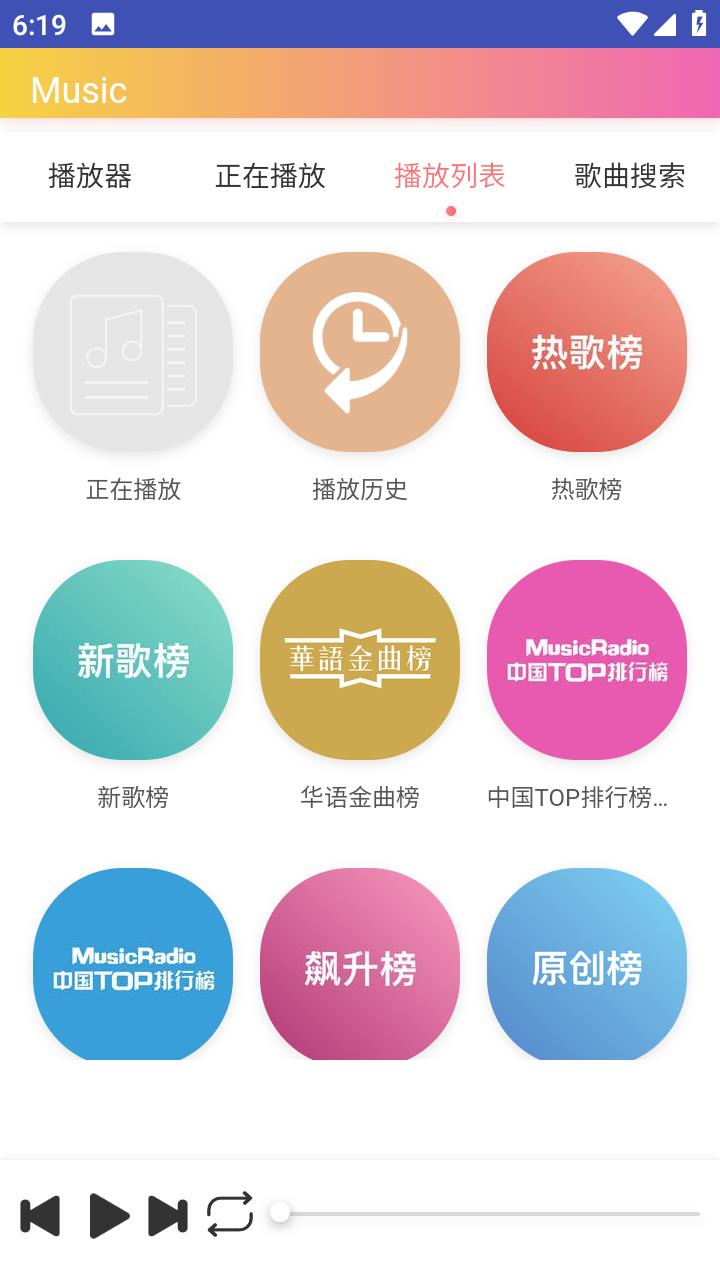The image size is (720, 1280).
Task: Go to the 歌曲搜索 tab
Action: click(630, 176)
